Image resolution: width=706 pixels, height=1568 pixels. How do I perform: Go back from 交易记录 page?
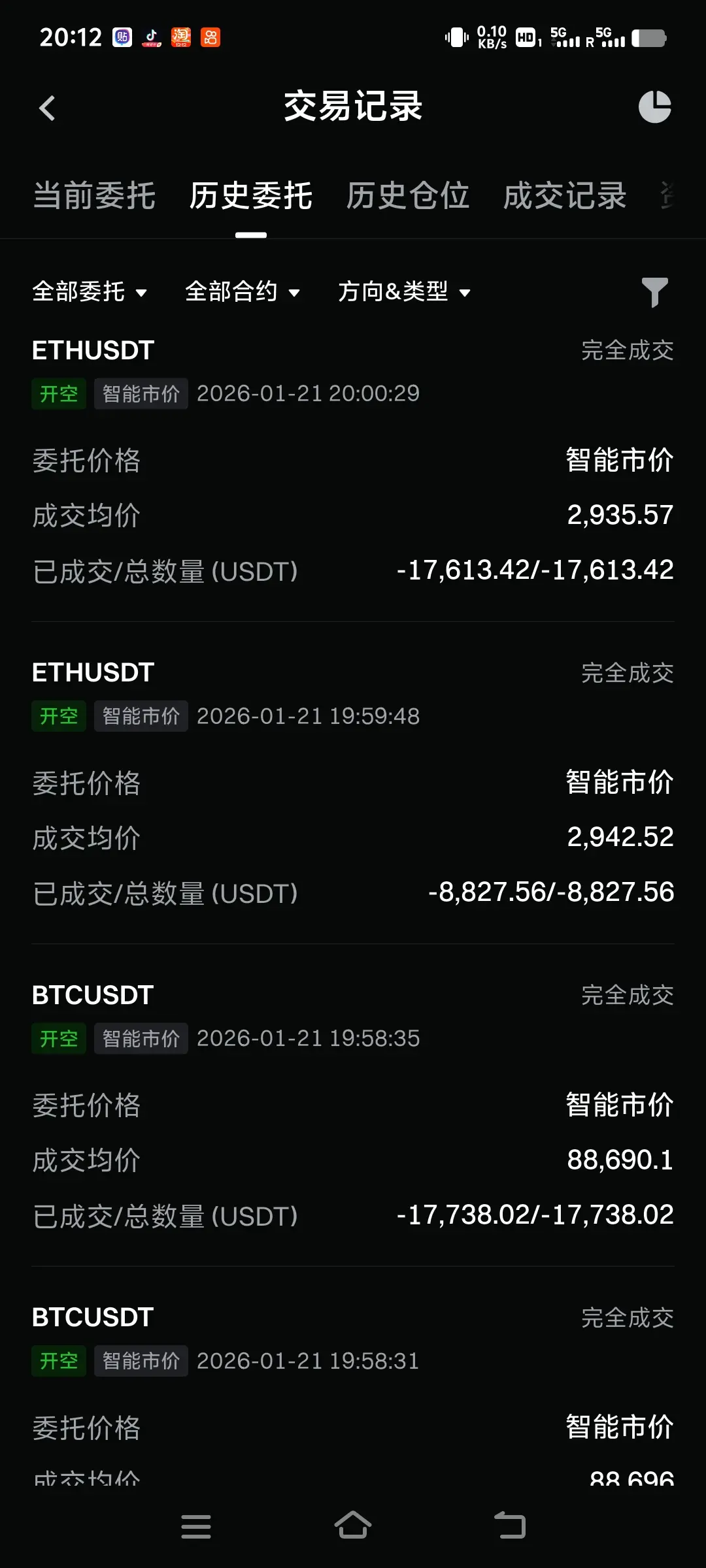tap(47, 108)
